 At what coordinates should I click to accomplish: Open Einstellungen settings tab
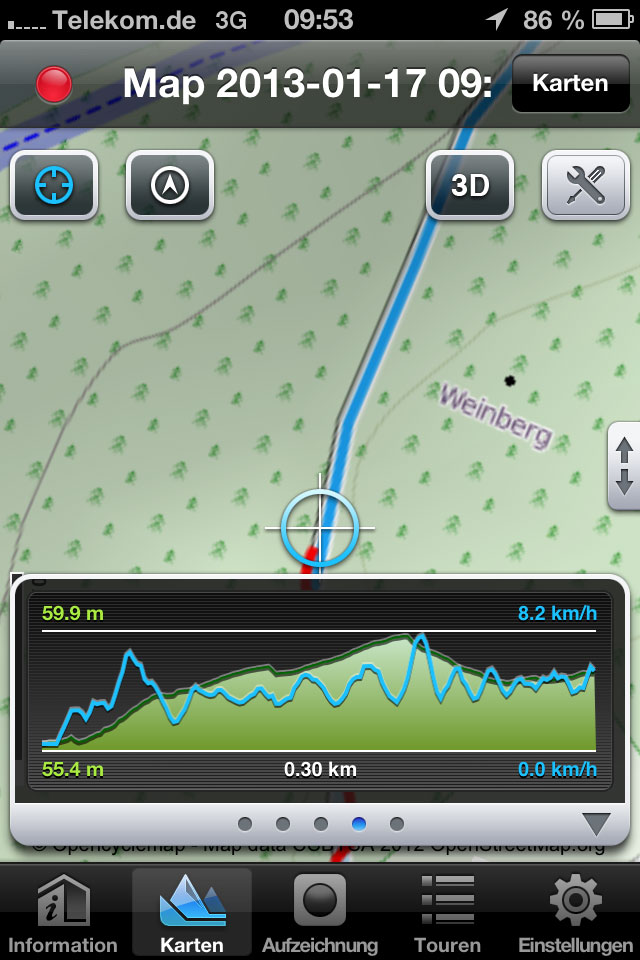[x=575, y=912]
